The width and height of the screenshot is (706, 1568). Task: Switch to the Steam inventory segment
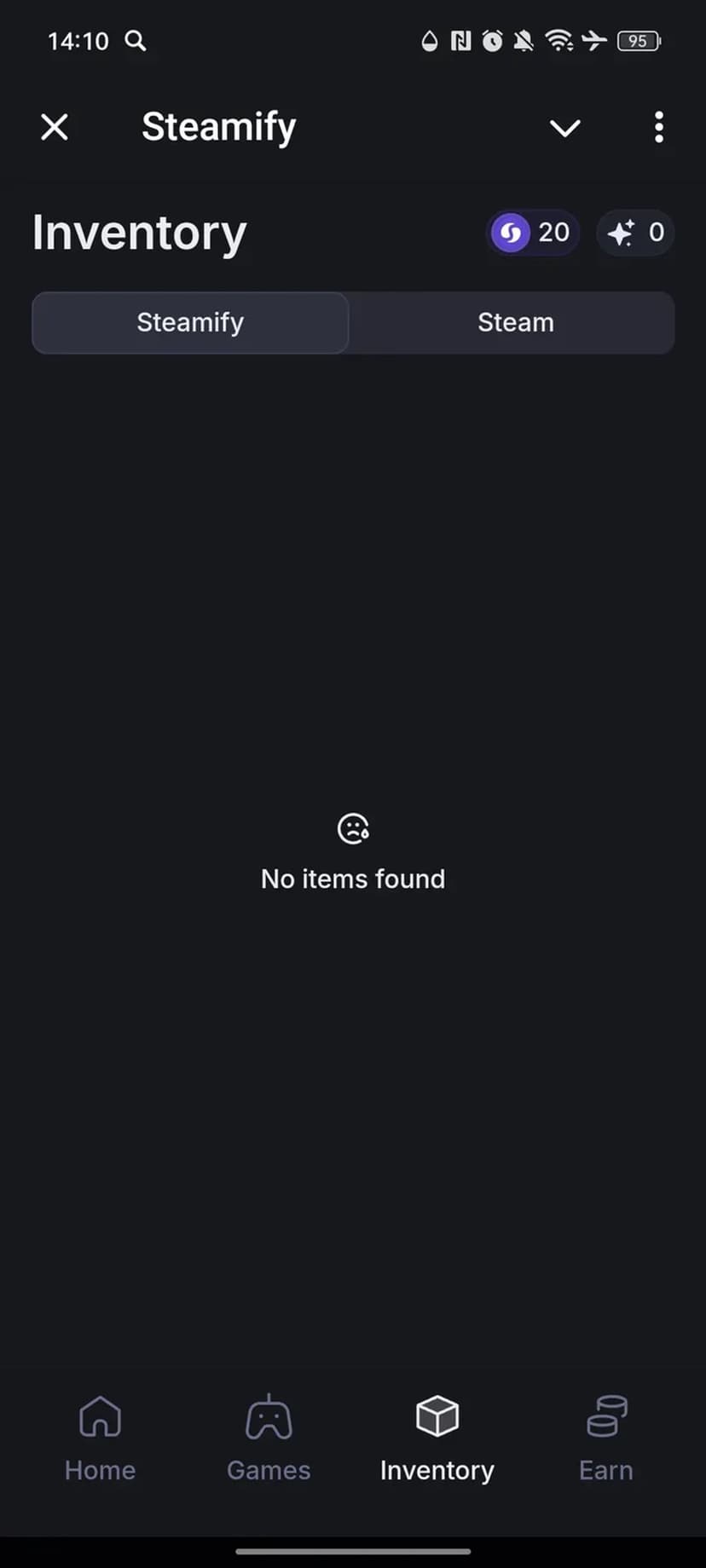pyautogui.click(x=515, y=323)
